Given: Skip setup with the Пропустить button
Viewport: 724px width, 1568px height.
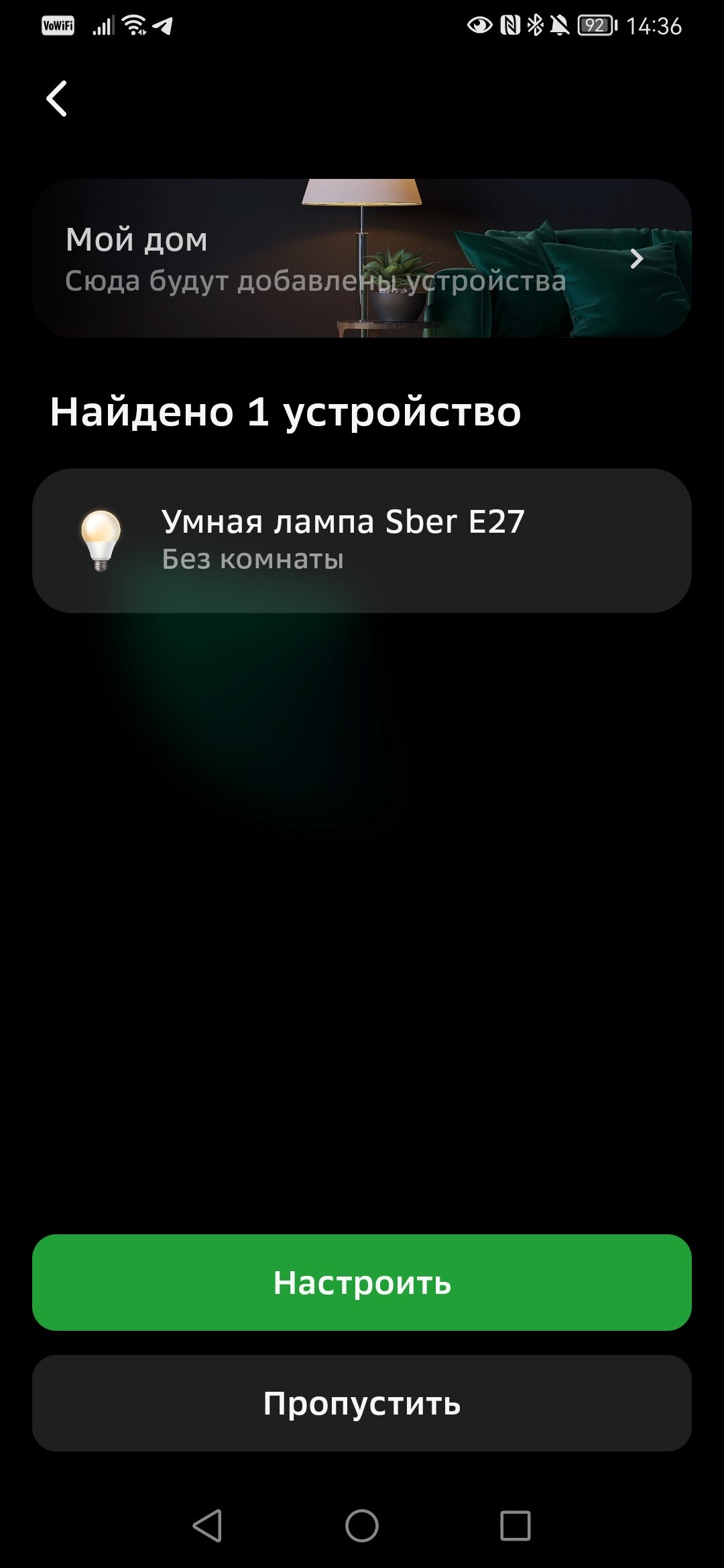Looking at the screenshot, I should pos(362,1403).
